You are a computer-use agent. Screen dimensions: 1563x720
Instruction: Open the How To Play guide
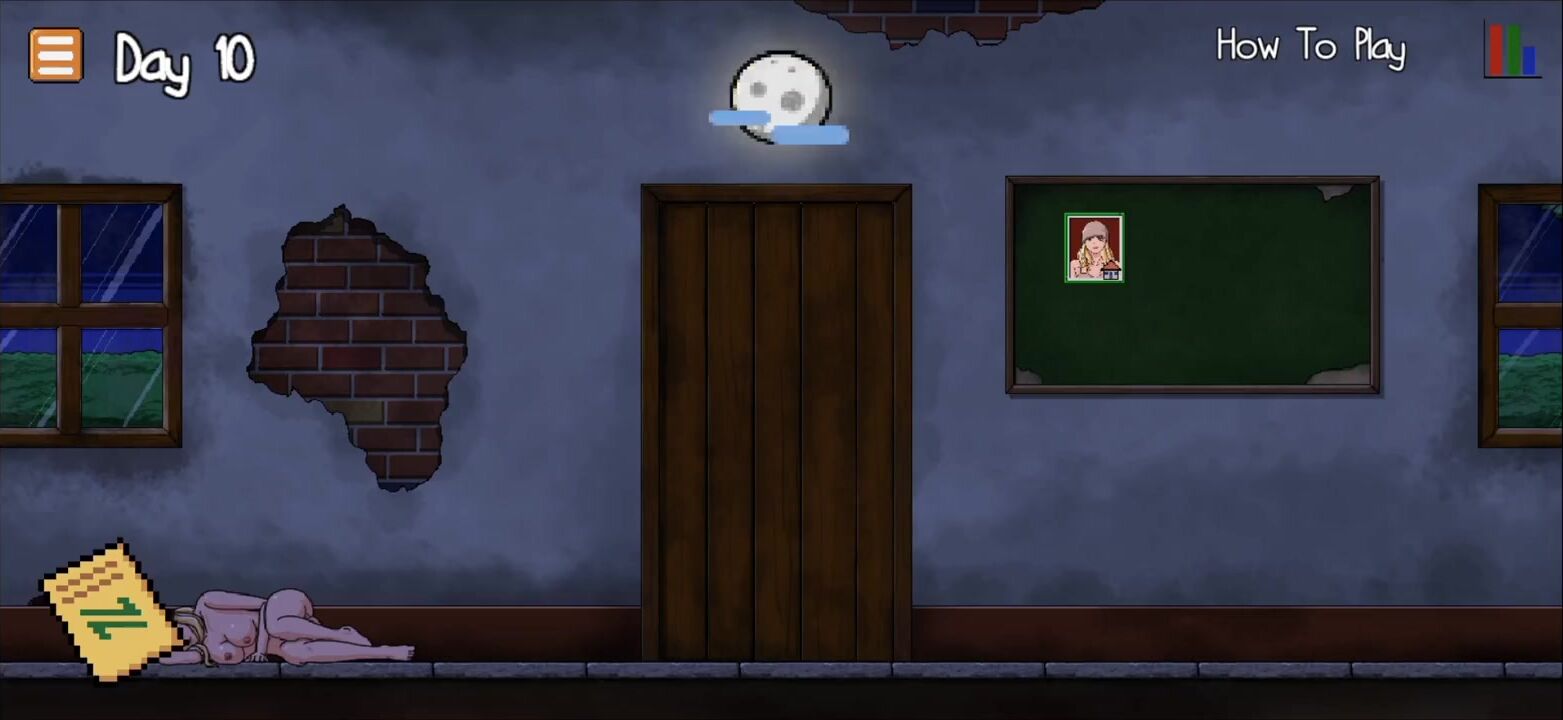click(1310, 47)
